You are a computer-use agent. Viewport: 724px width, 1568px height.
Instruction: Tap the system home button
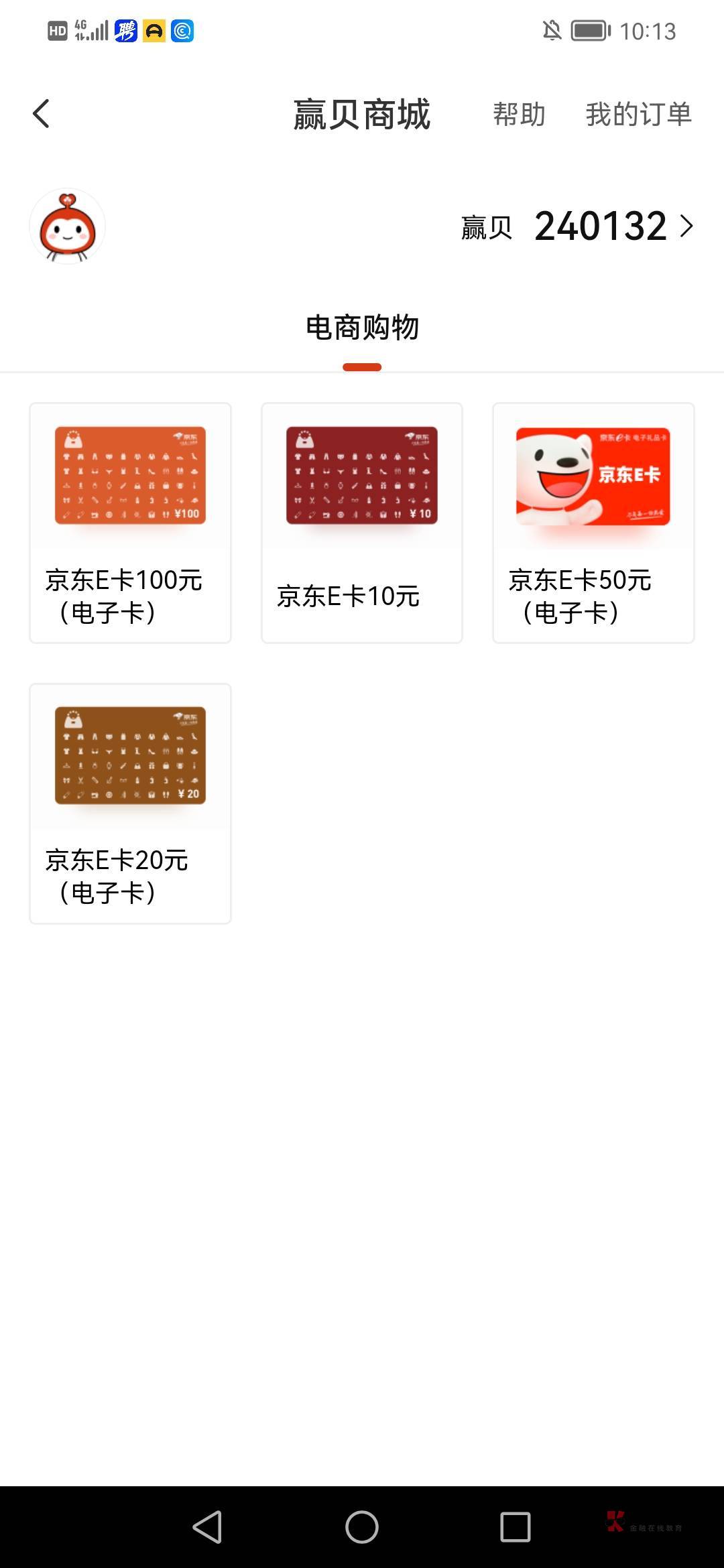click(362, 1527)
